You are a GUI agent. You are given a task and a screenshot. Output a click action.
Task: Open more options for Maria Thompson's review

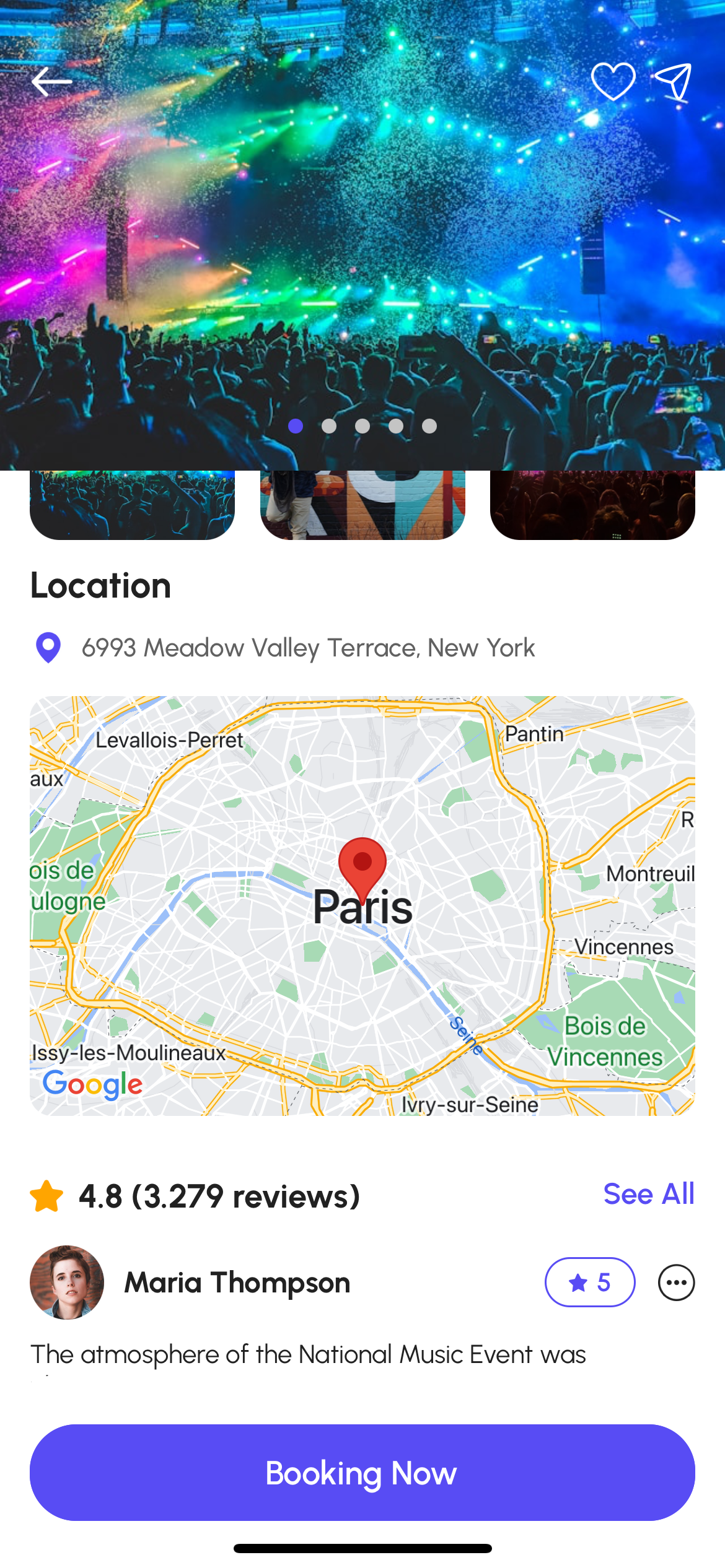click(676, 1283)
